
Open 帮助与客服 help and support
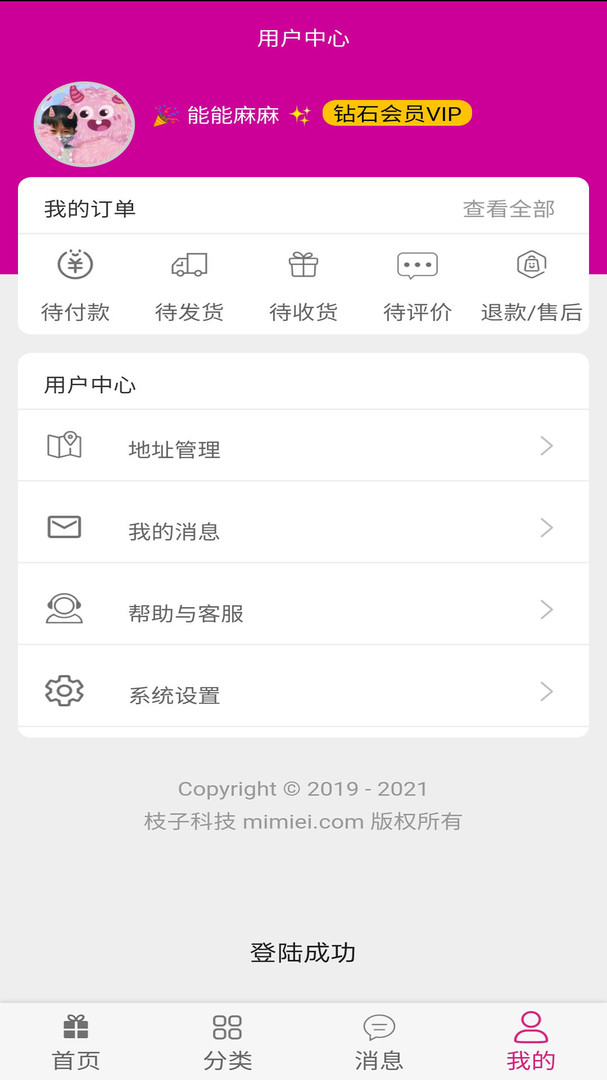click(303, 611)
